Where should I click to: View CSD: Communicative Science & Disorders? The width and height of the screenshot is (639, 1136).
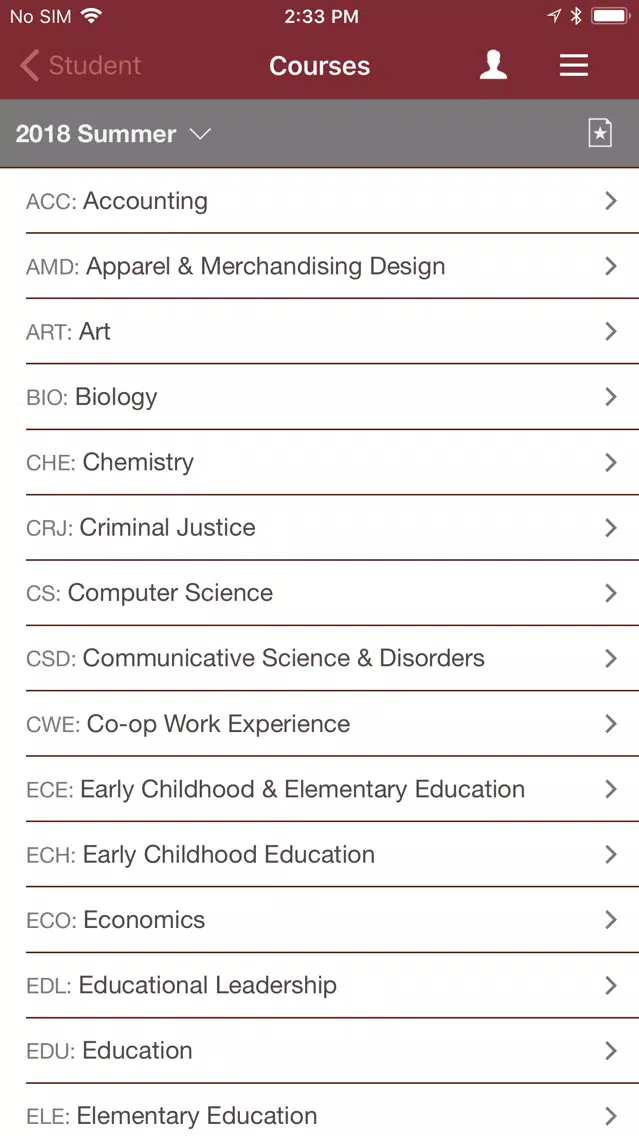[x=320, y=658]
